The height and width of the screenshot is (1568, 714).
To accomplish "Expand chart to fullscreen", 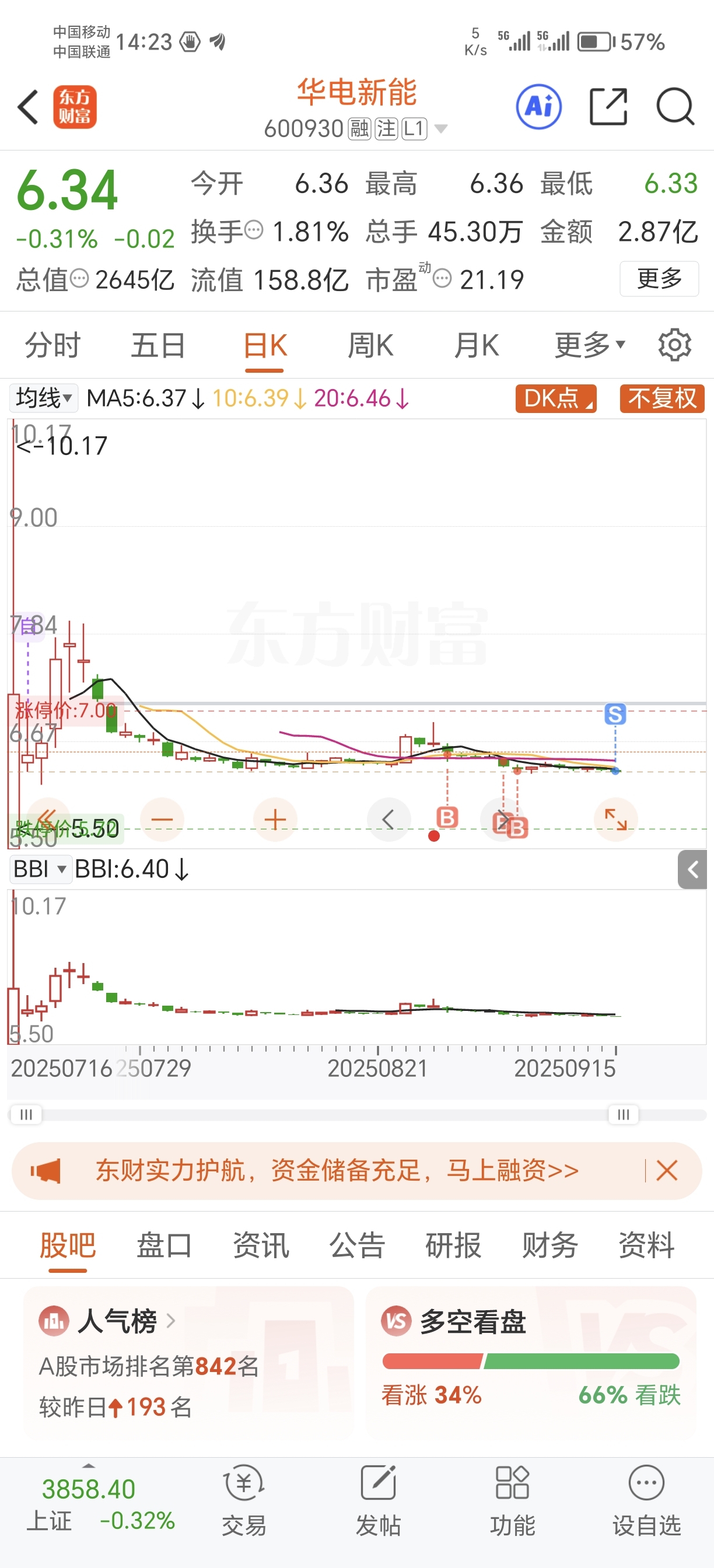I will 615,820.
